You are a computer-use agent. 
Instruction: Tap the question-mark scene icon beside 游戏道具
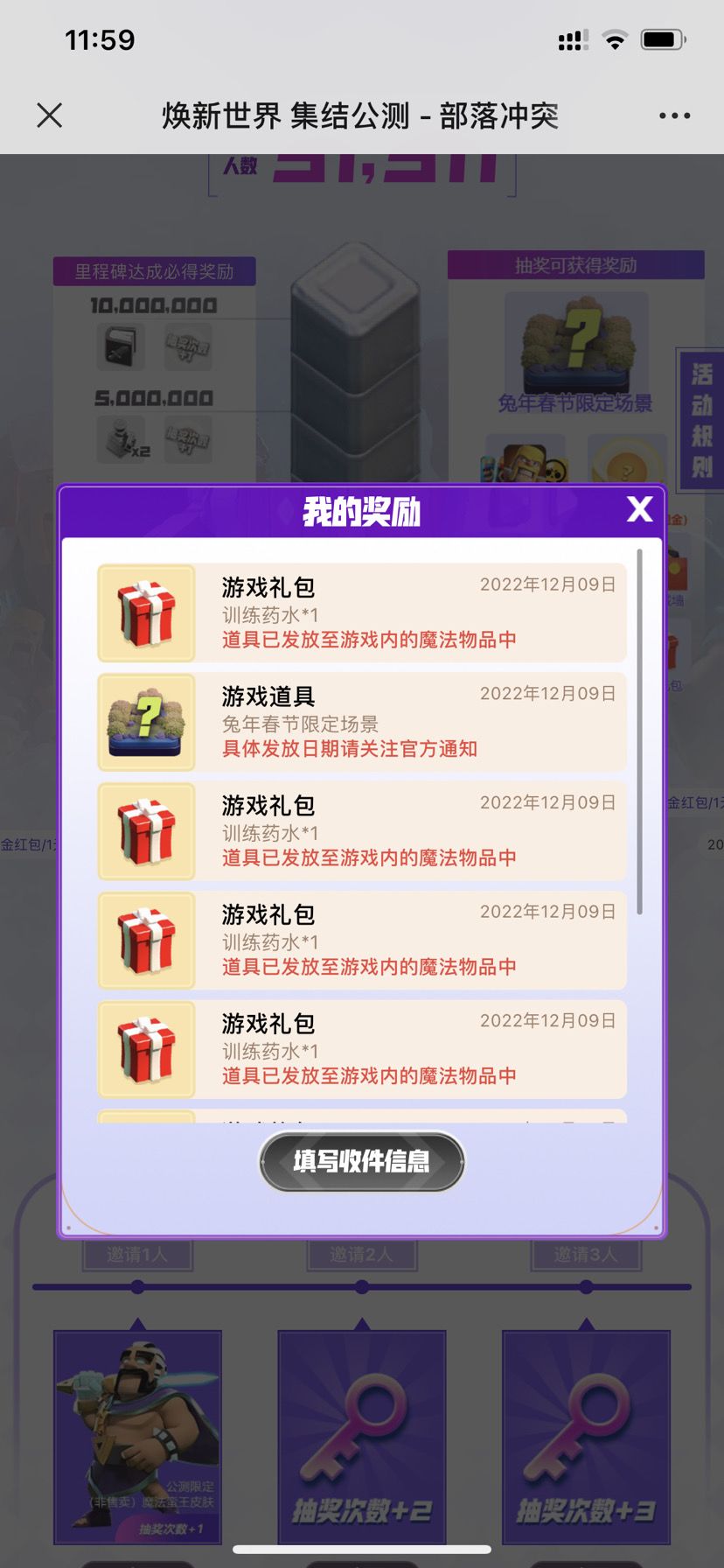point(146,721)
